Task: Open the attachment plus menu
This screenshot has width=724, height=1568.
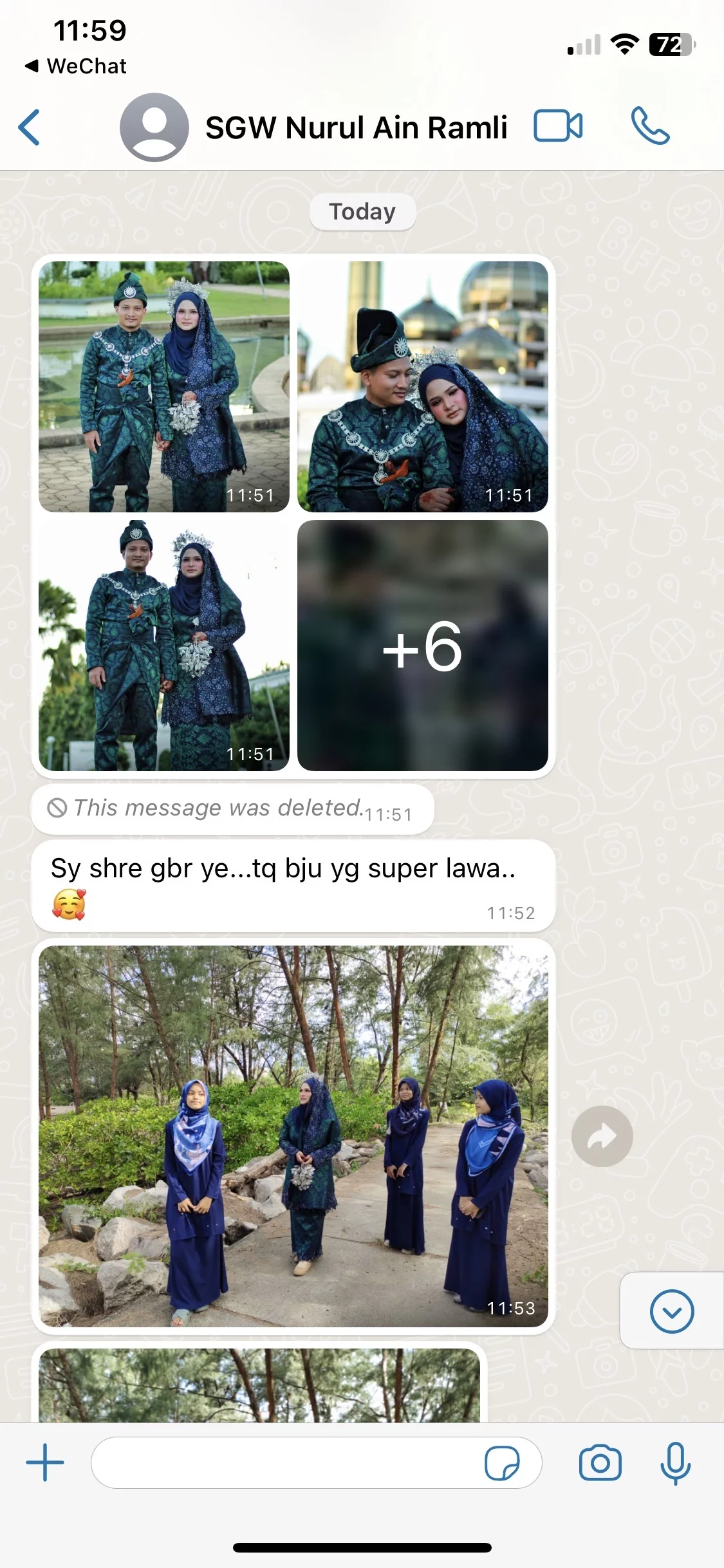Action: 45,1462
